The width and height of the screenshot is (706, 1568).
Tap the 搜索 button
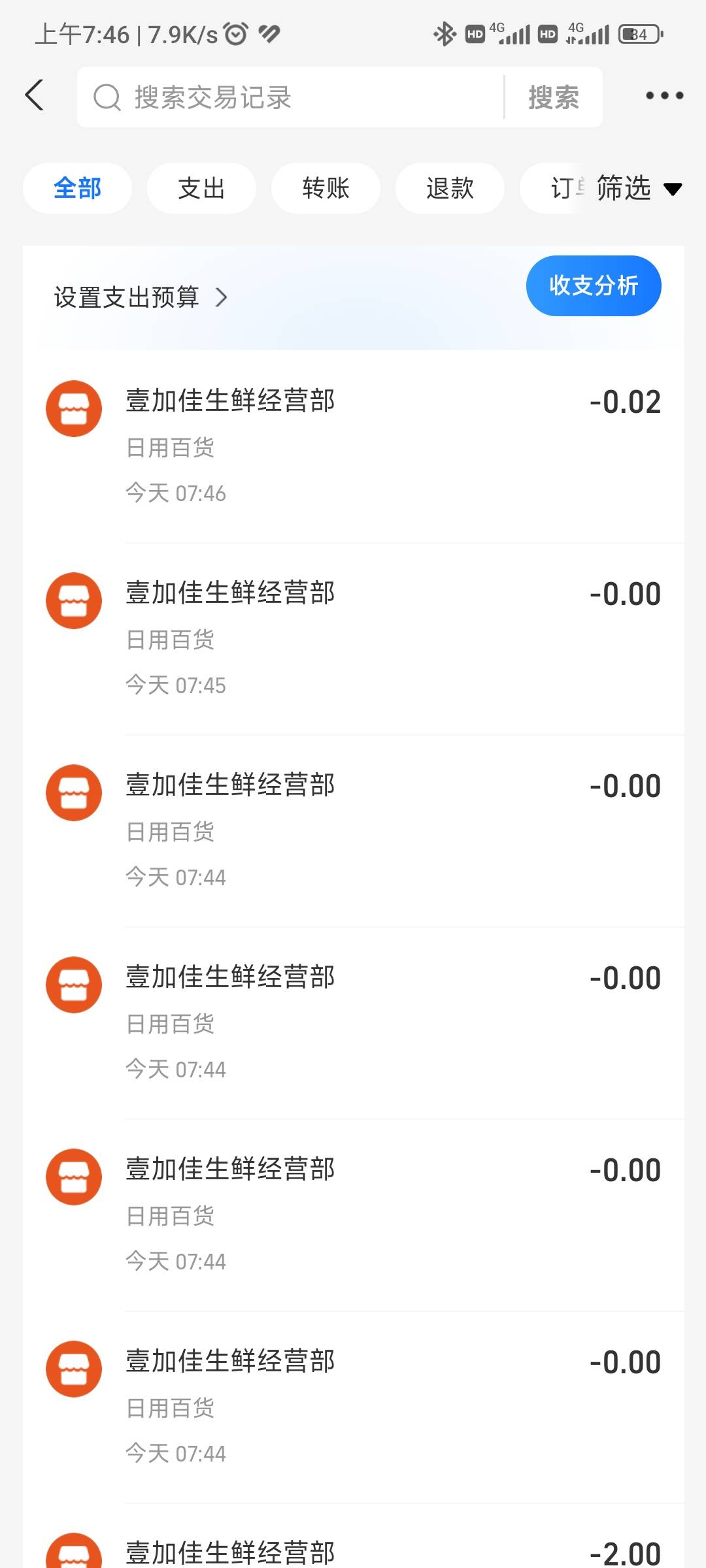coord(554,97)
